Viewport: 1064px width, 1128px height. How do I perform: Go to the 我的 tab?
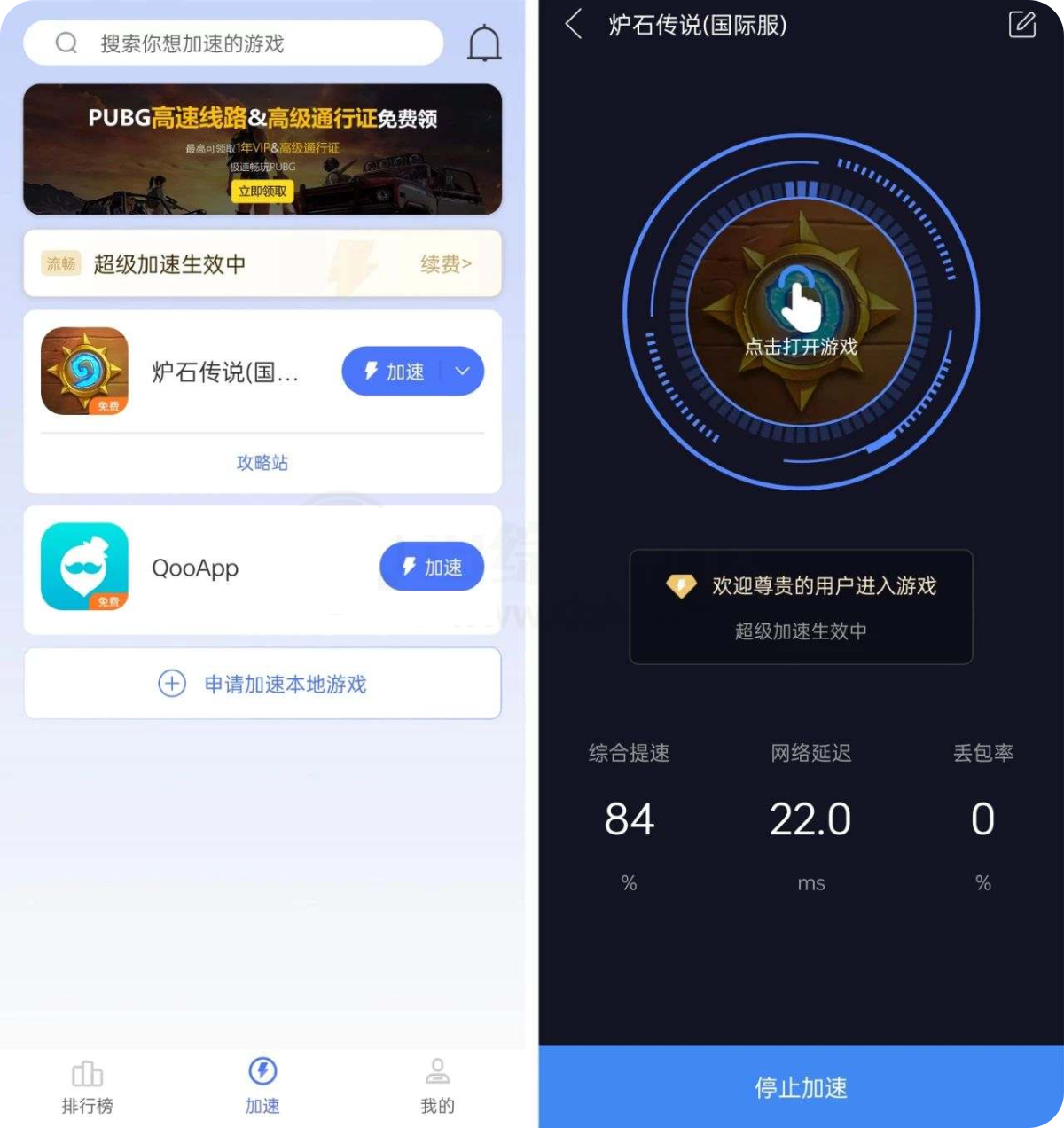pyautogui.click(x=437, y=1086)
